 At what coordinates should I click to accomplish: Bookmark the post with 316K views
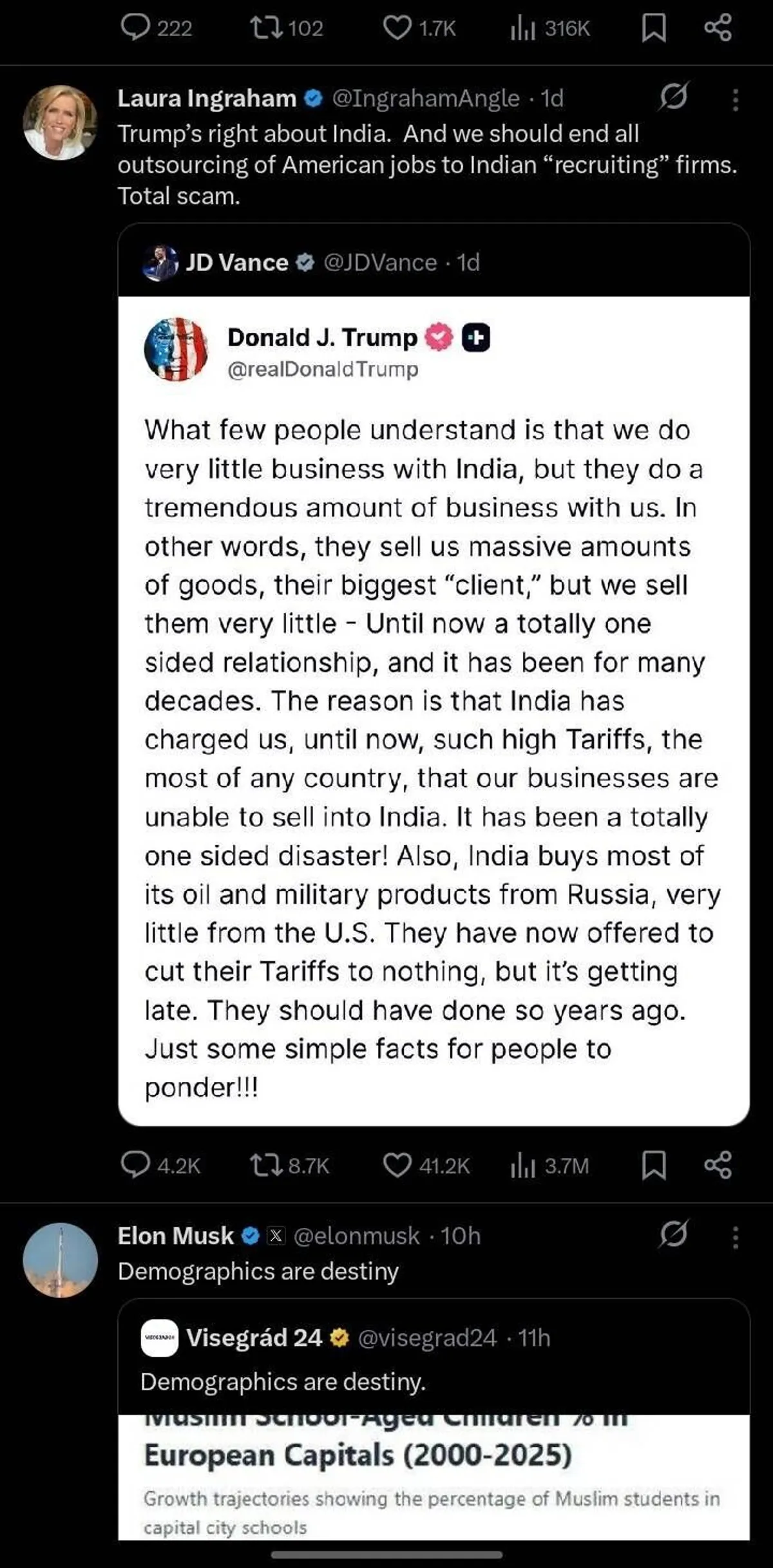pos(654,28)
